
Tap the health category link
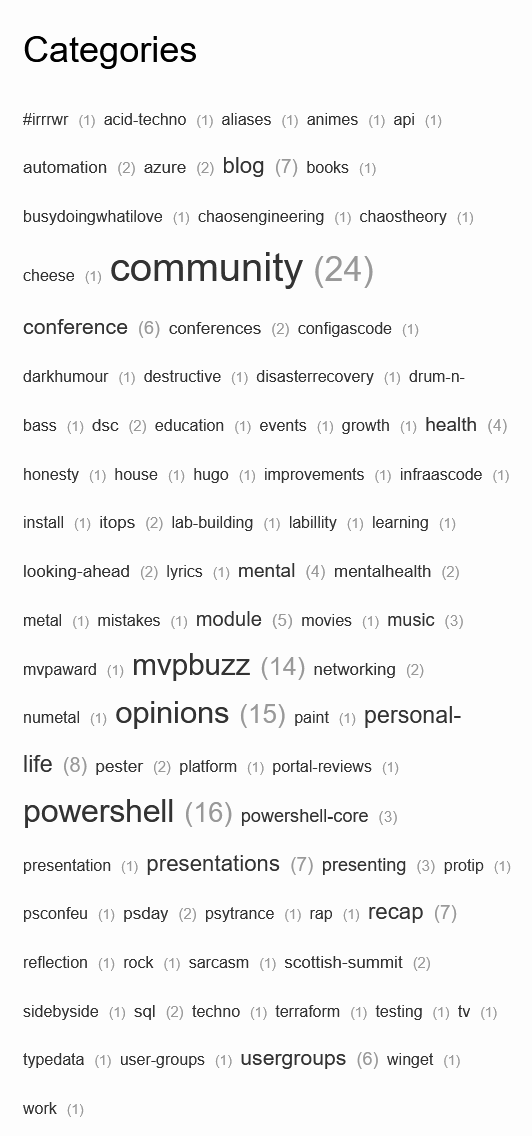point(451,425)
